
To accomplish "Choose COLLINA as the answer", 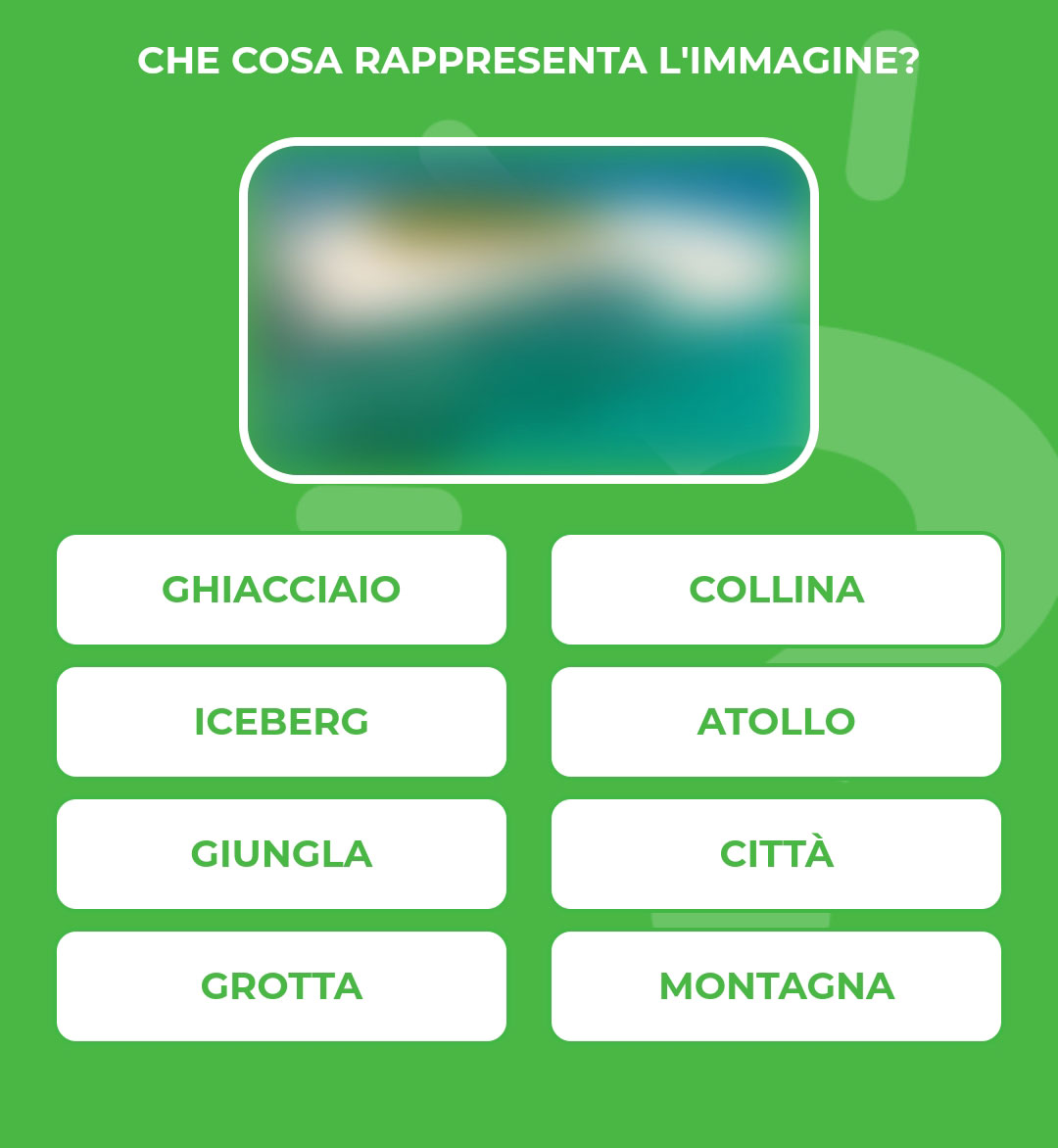I will (x=776, y=590).
